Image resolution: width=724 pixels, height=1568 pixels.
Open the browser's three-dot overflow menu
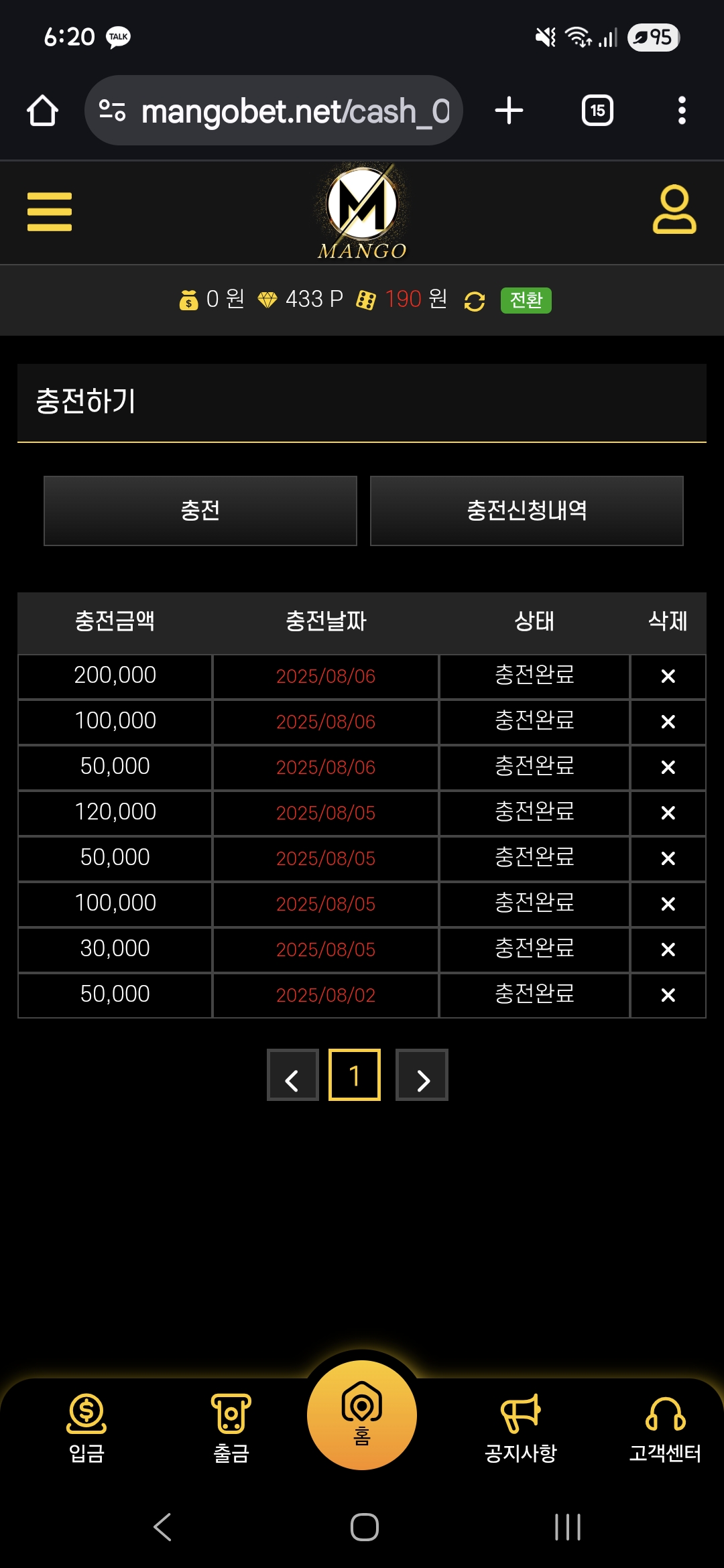click(x=682, y=111)
